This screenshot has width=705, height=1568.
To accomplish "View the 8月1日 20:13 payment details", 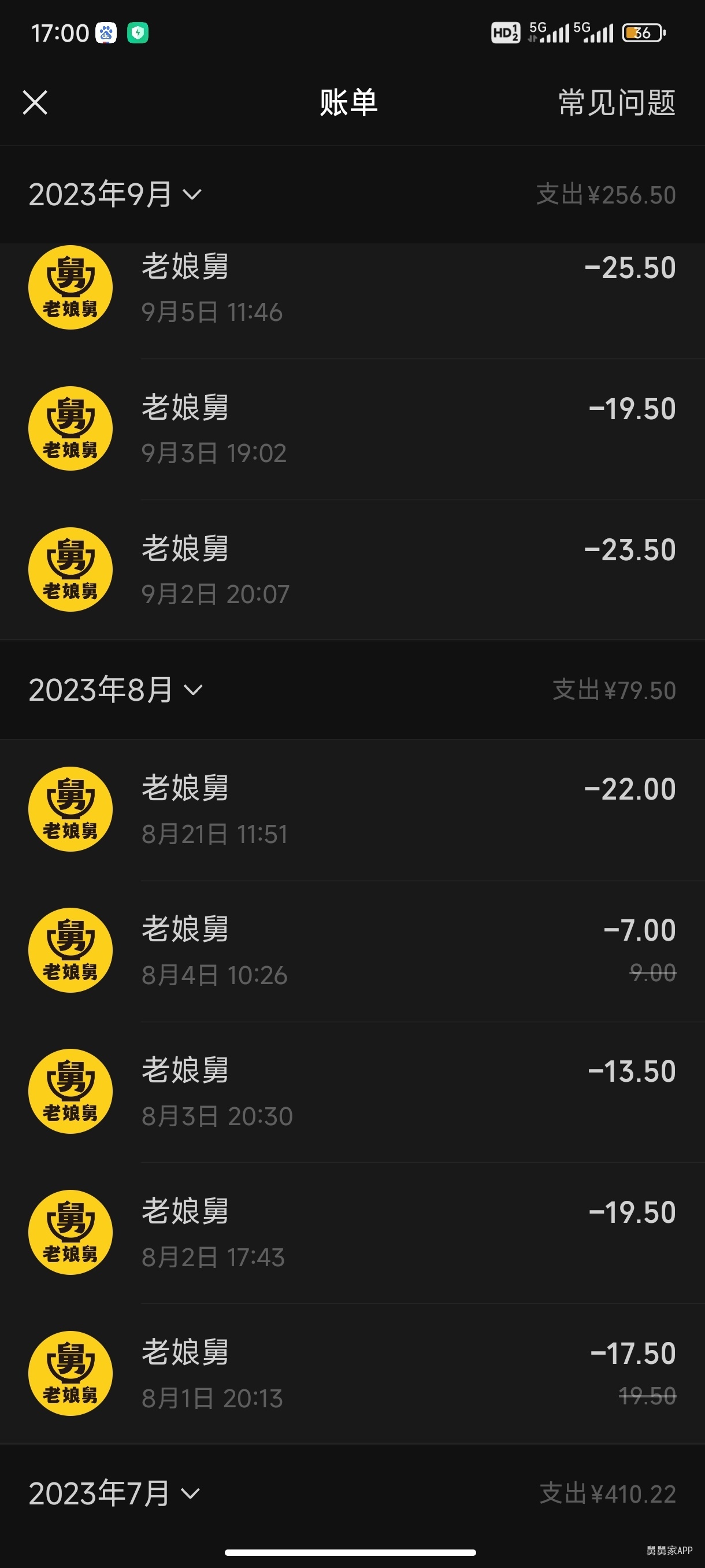I will [353, 1374].
